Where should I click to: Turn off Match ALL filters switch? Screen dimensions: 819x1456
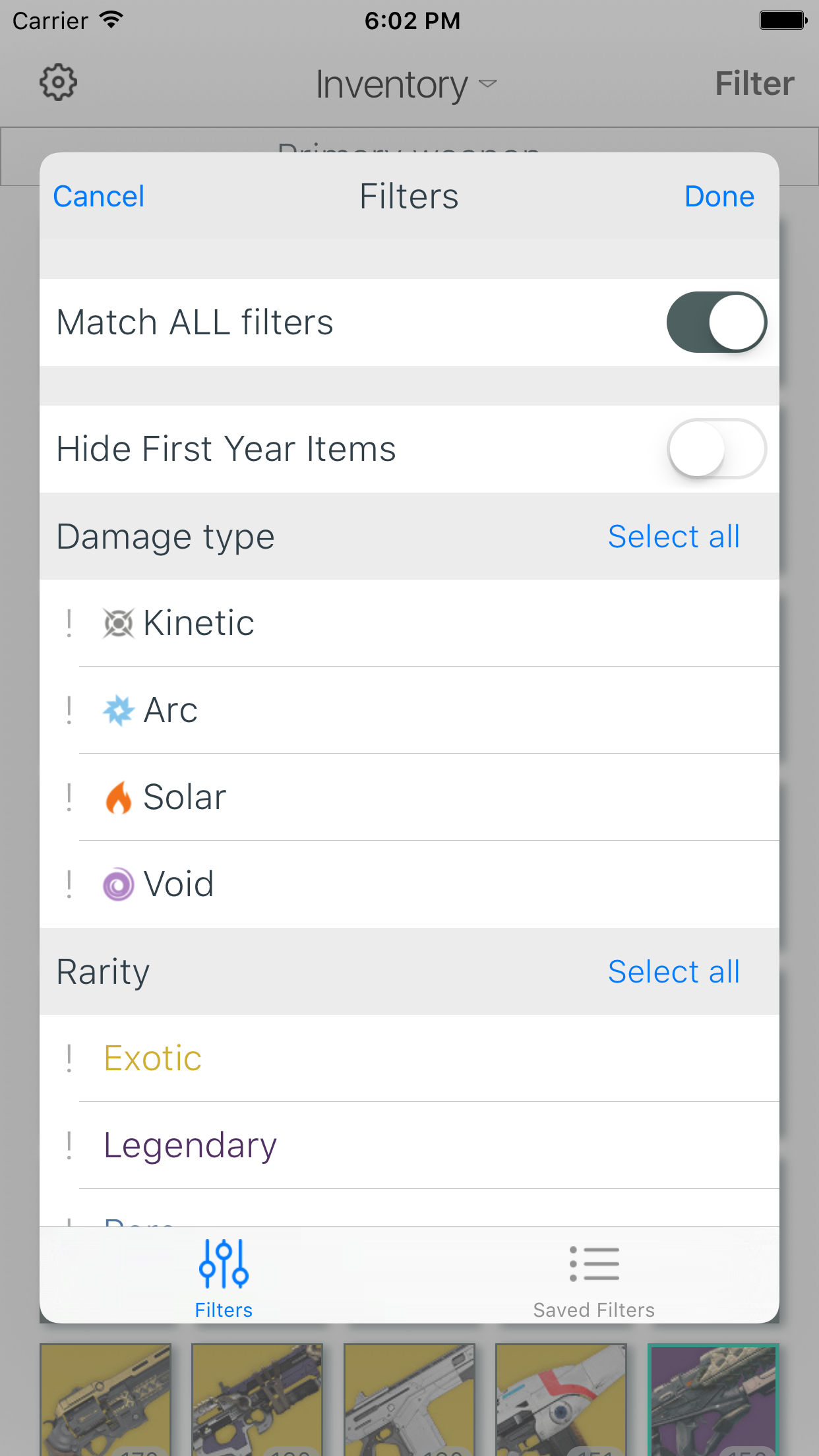(716, 322)
